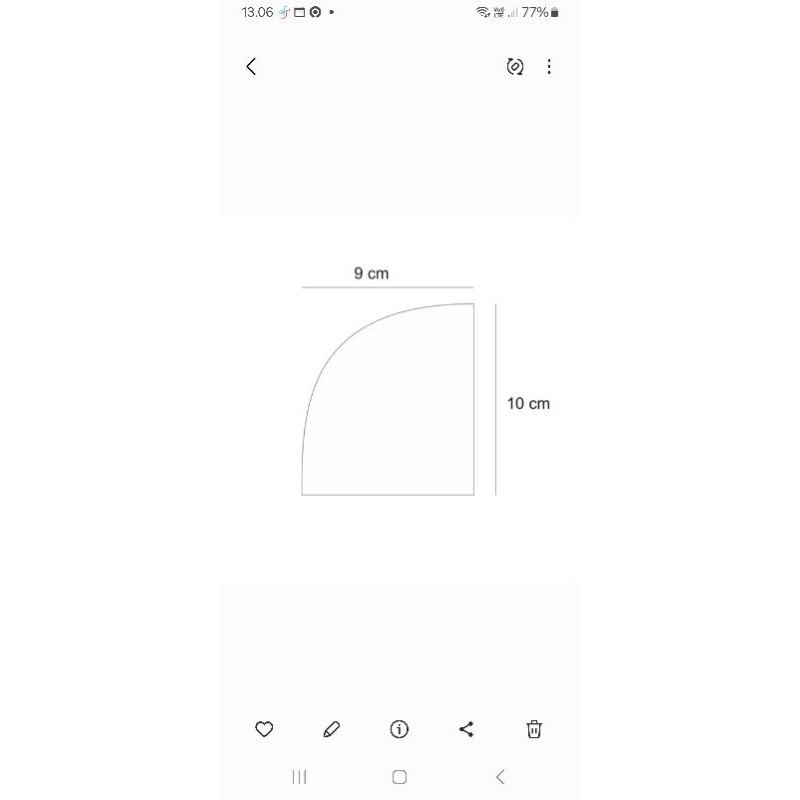Delete this image
This screenshot has width=800, height=800.
coord(534,729)
